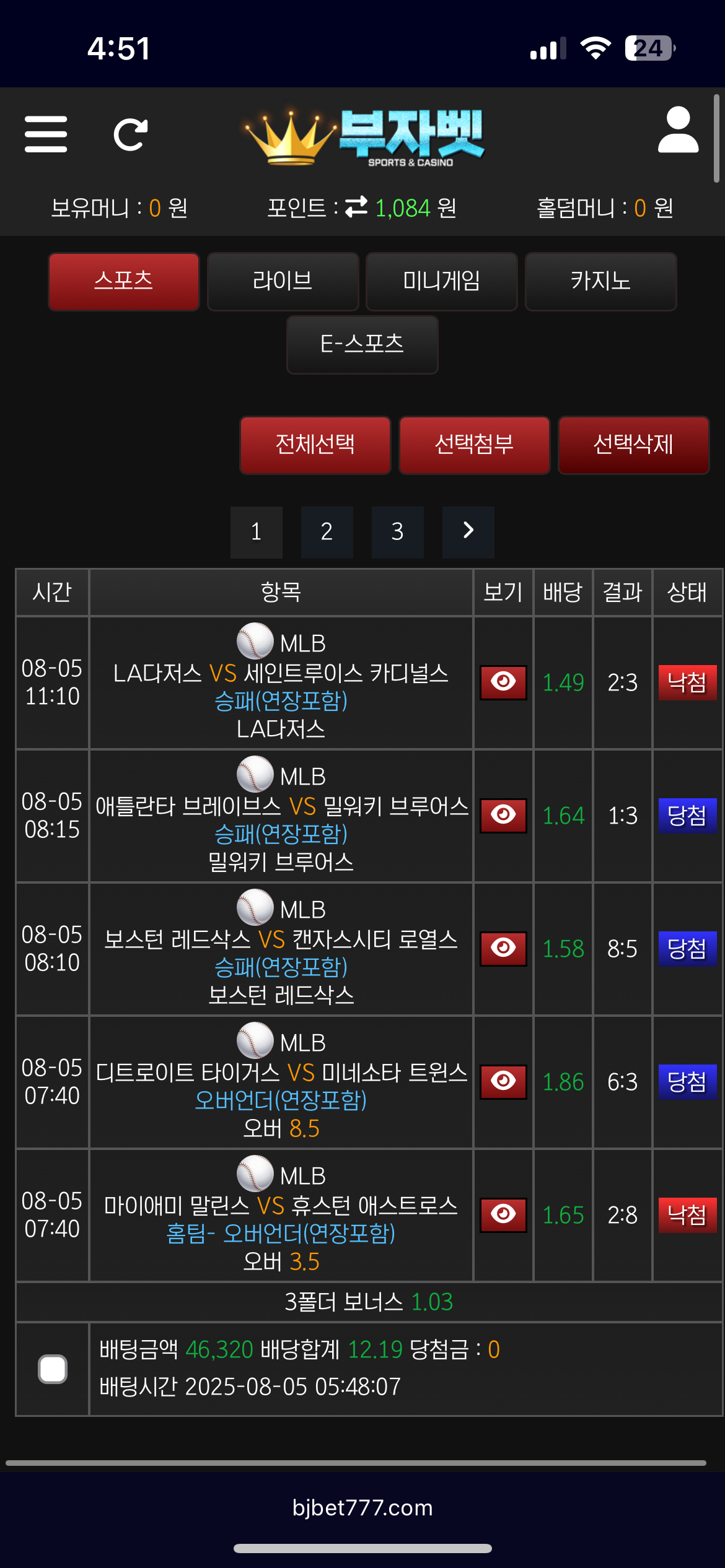View details of 디트로이트 타이거스 match
Screen dimensions: 725x1568
(503, 1082)
